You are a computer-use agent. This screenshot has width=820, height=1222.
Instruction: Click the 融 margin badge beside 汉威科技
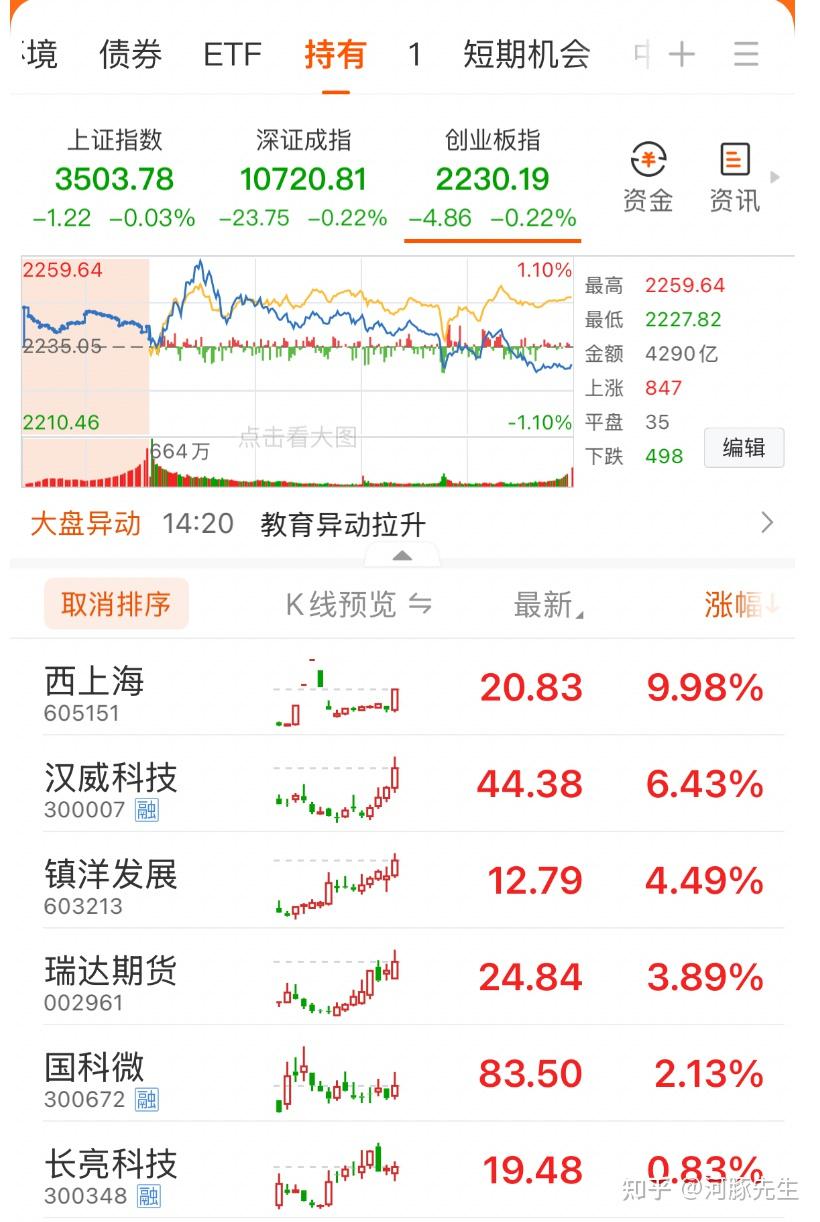146,810
